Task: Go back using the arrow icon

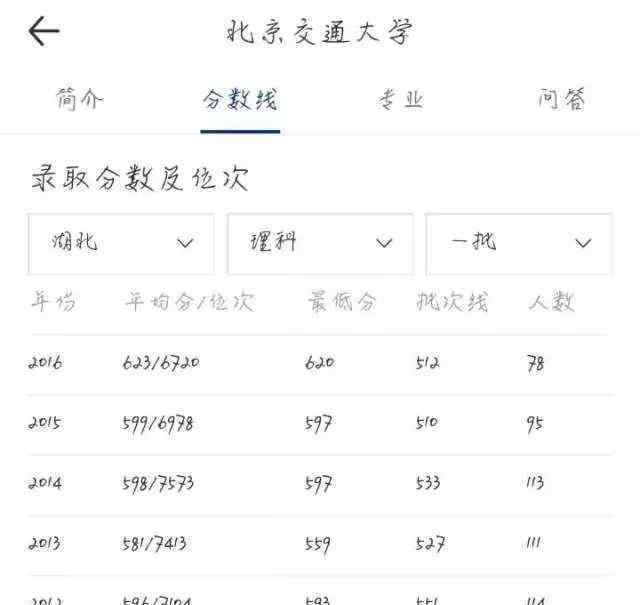Action: pos(44,32)
